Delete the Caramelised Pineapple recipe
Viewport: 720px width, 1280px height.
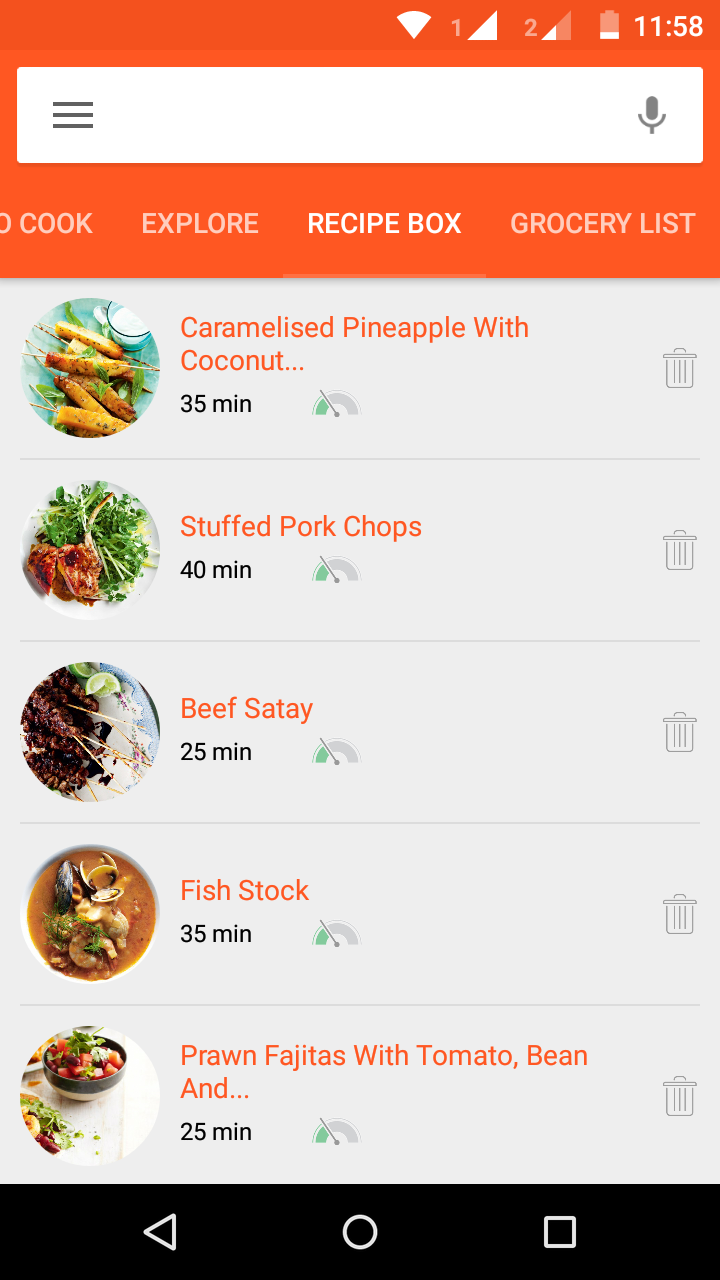[x=680, y=368]
